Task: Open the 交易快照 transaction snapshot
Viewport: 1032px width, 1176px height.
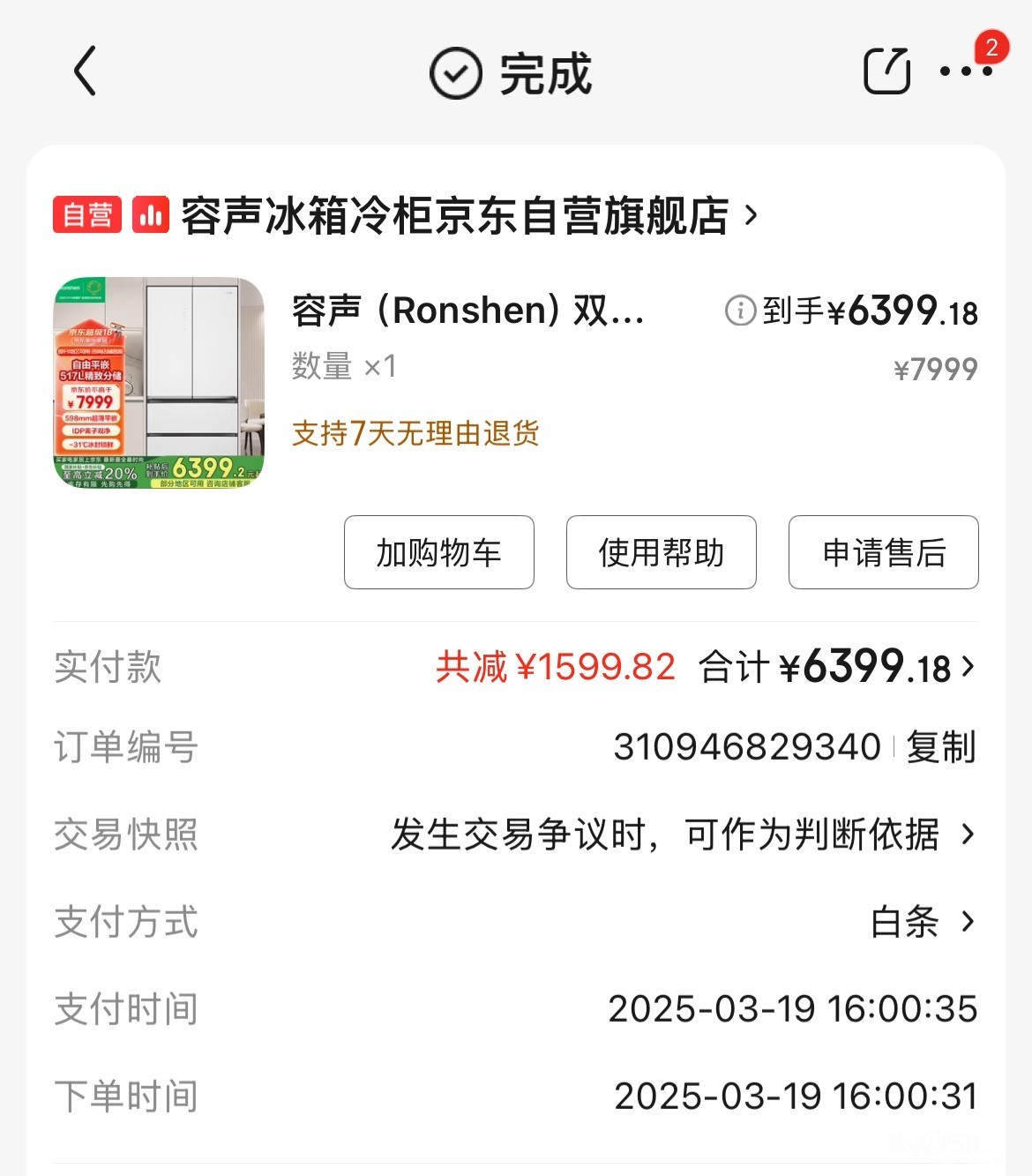Action: 968,834
